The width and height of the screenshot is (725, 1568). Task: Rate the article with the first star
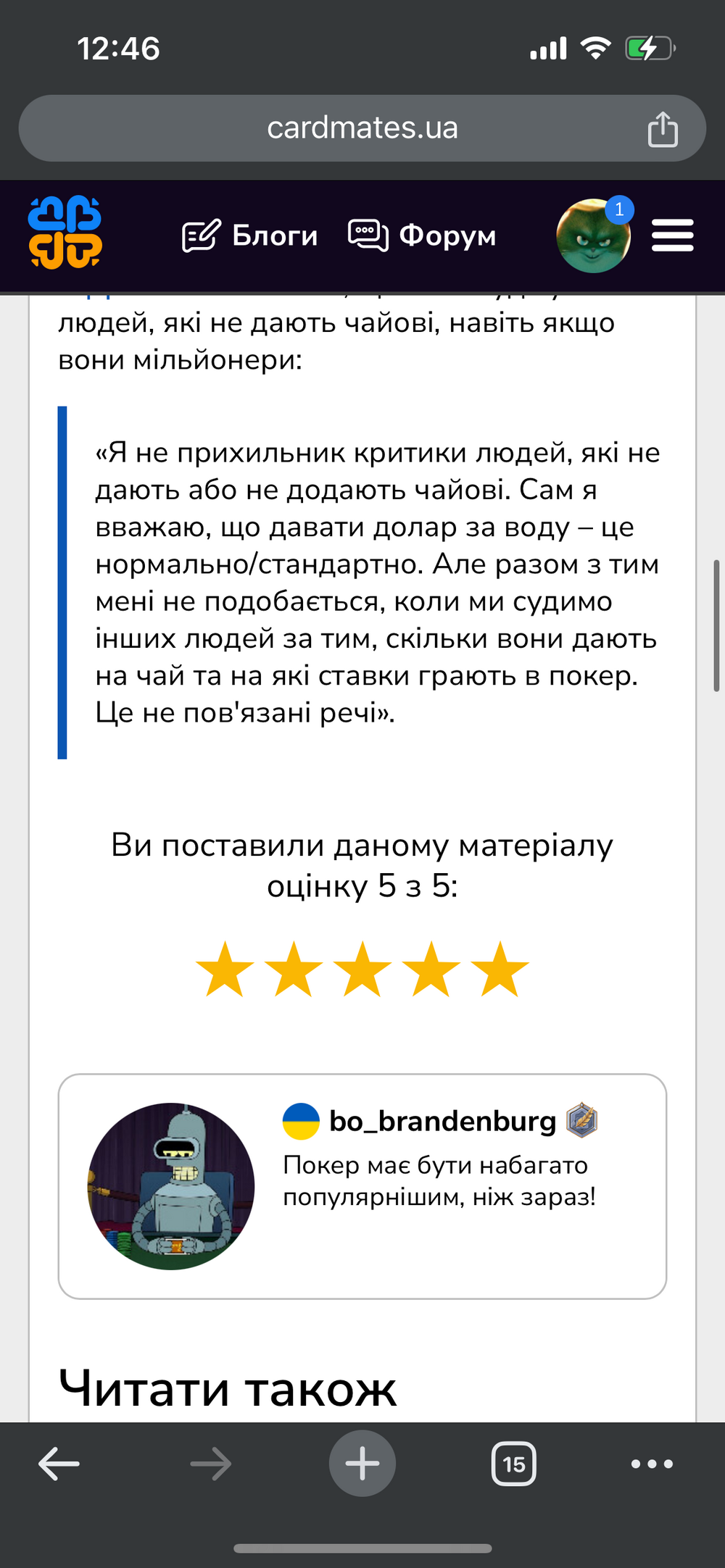(x=225, y=969)
